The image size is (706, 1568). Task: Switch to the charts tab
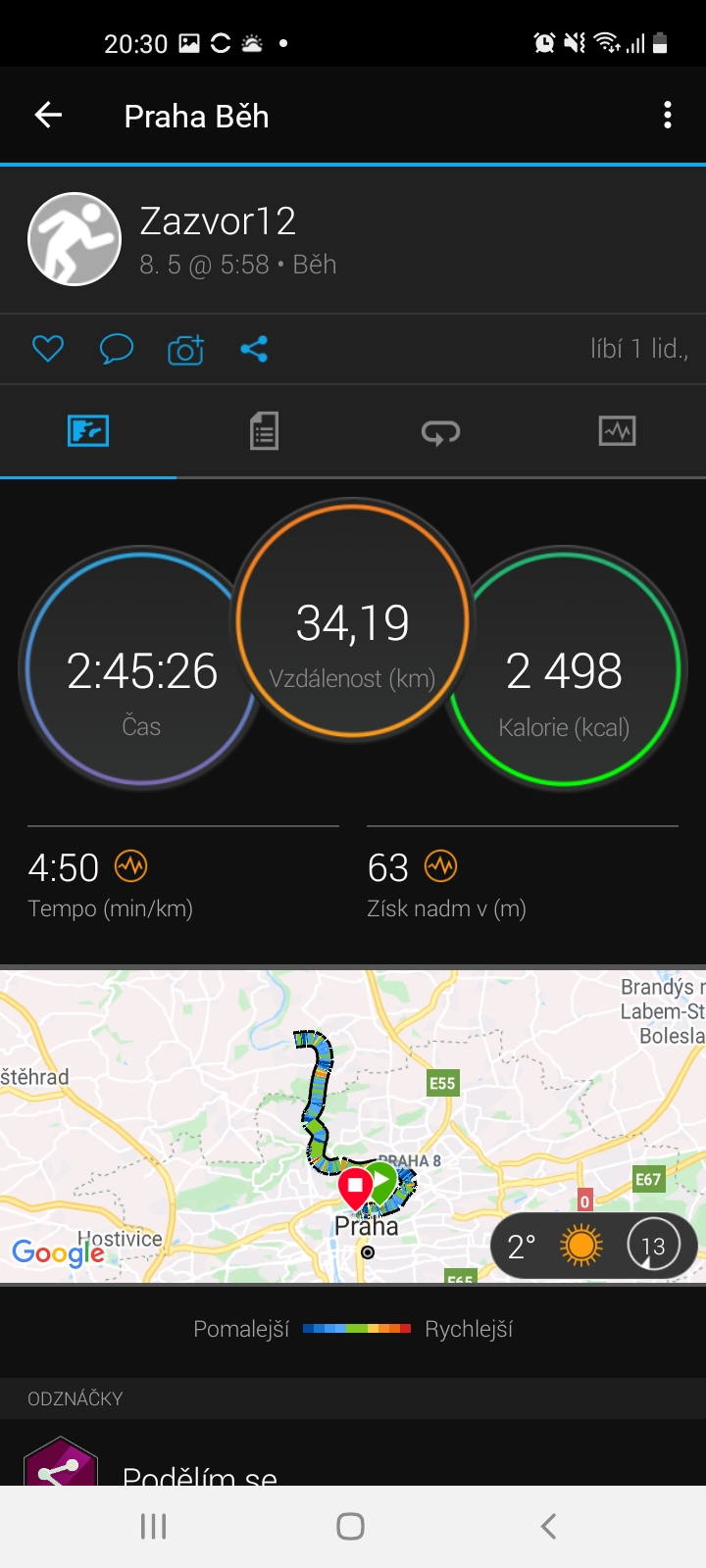[617, 431]
